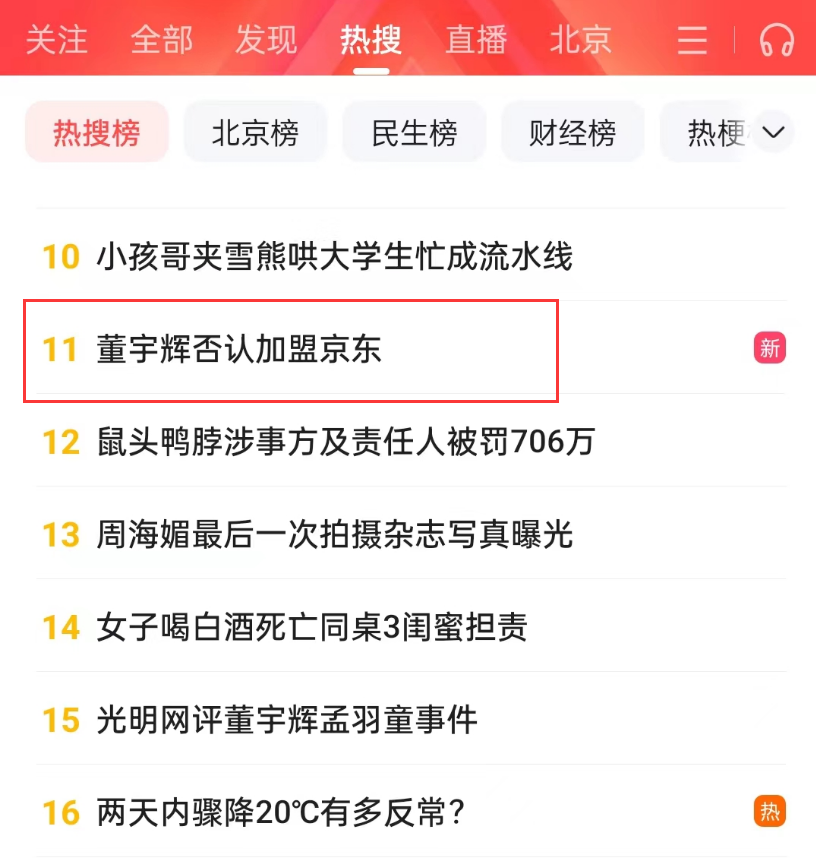This screenshot has width=816, height=863.
Task: View topic 两天内骤降20℃有多反常
Action: coord(280,813)
